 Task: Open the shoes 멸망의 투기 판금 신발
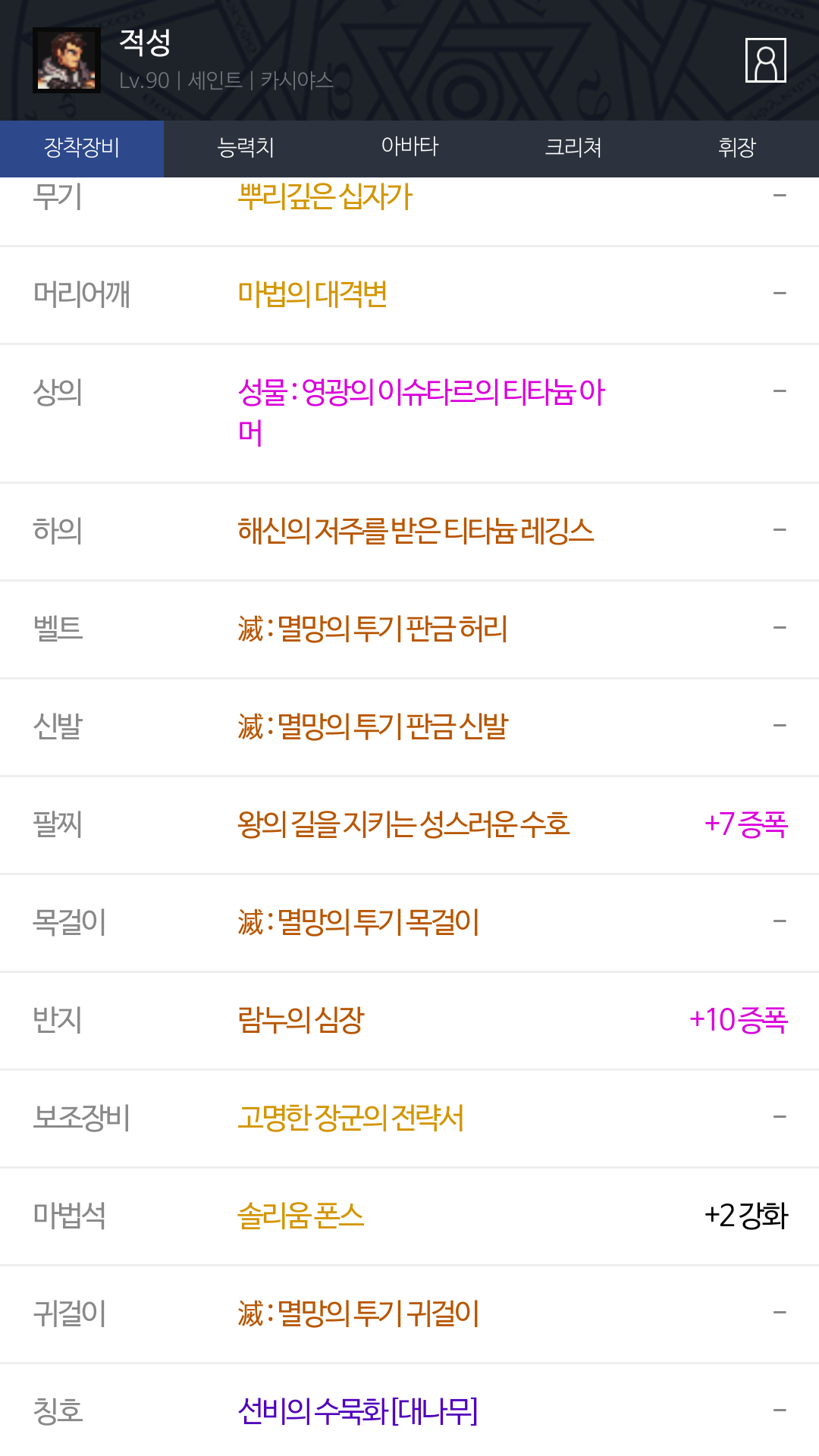coord(372,726)
